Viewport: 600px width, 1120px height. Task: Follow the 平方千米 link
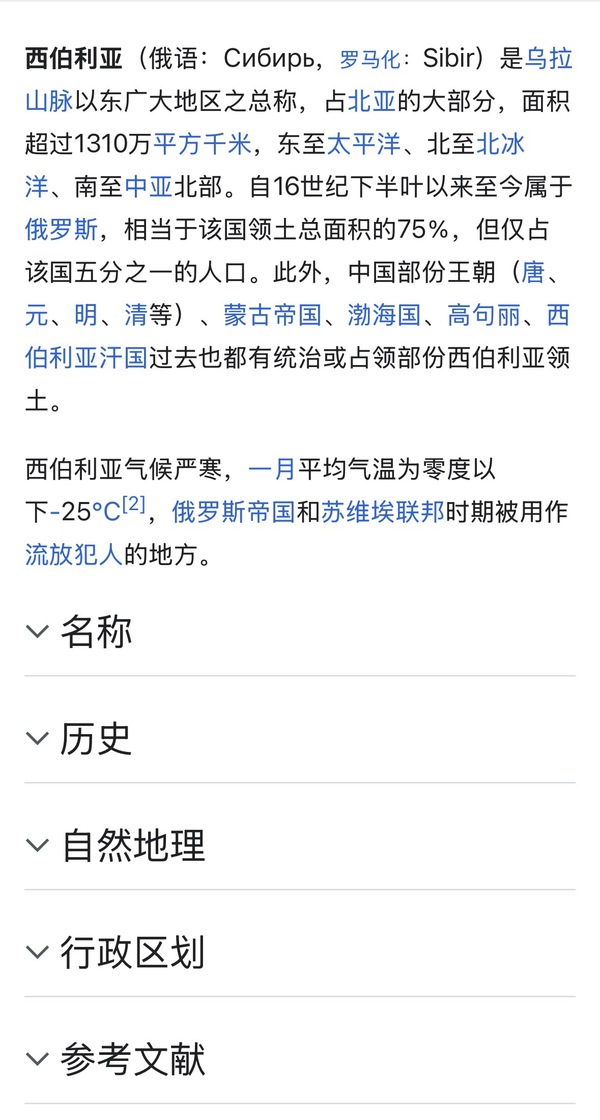click(201, 144)
